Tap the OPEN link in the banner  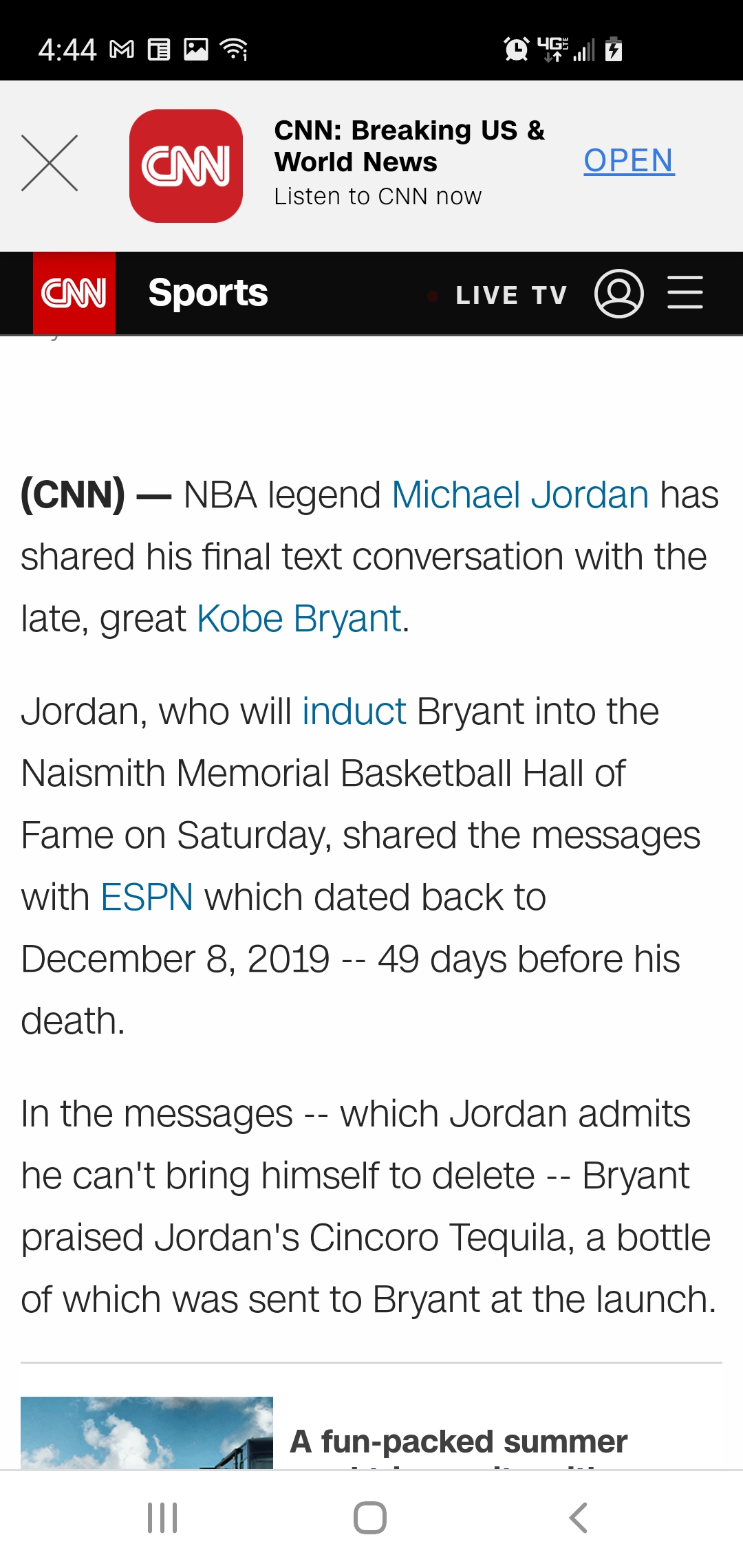[x=628, y=161]
